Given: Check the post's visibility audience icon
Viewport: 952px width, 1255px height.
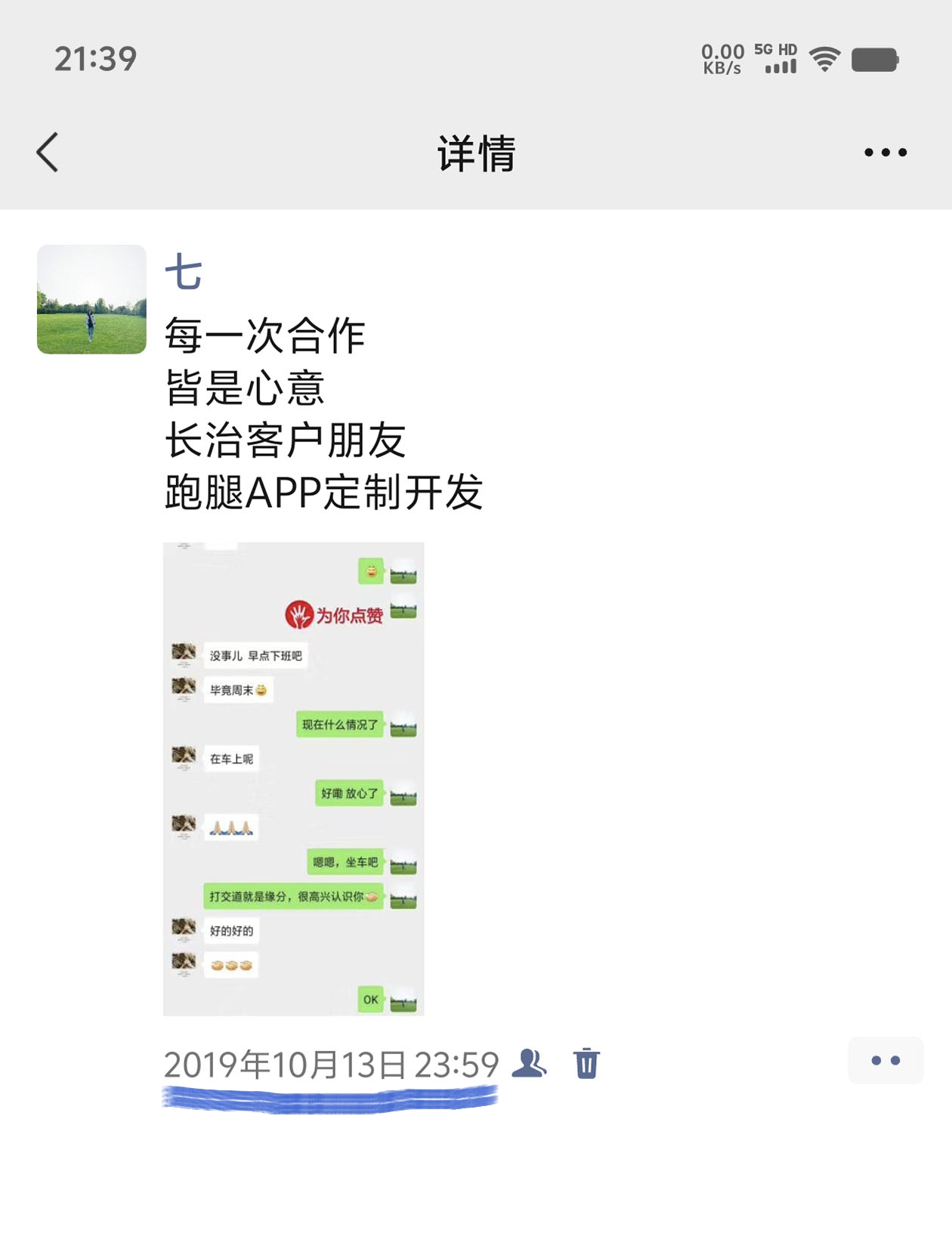Looking at the screenshot, I should [x=529, y=1063].
